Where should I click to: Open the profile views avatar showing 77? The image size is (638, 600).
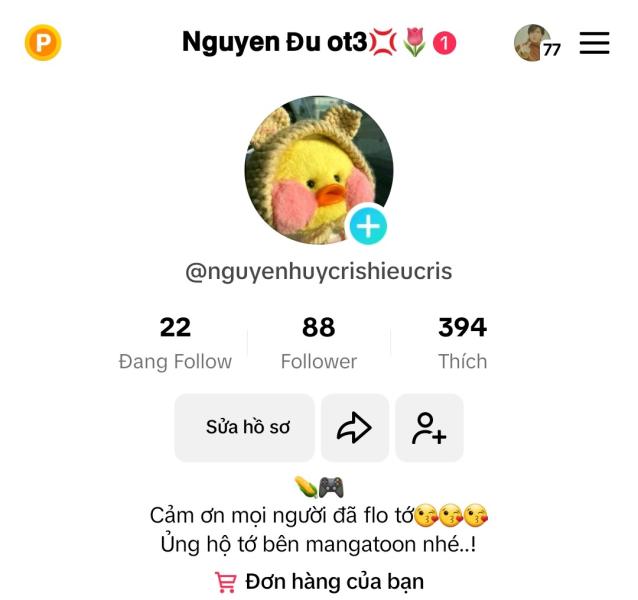[534, 43]
